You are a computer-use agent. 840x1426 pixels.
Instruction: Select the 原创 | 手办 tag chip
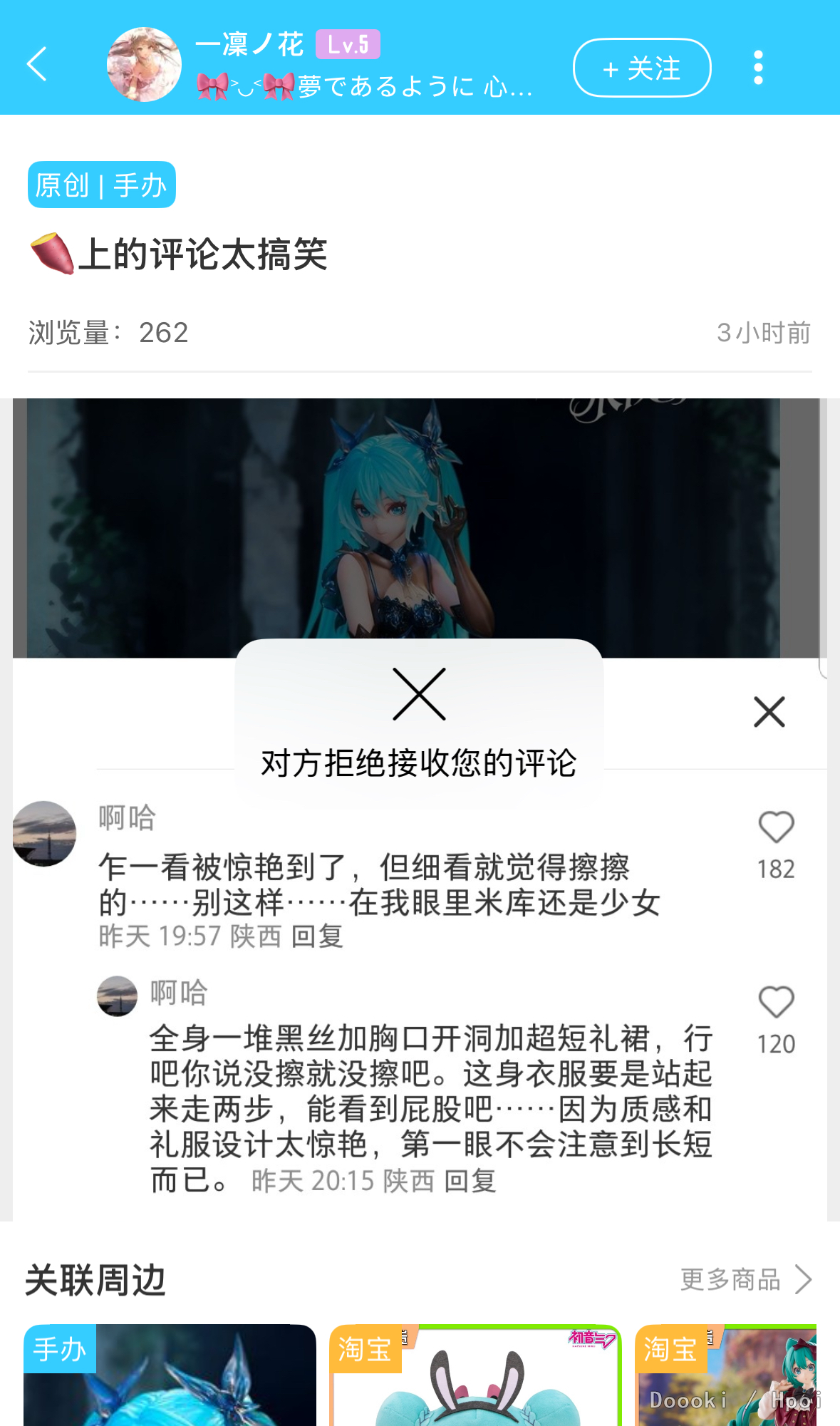pos(102,185)
